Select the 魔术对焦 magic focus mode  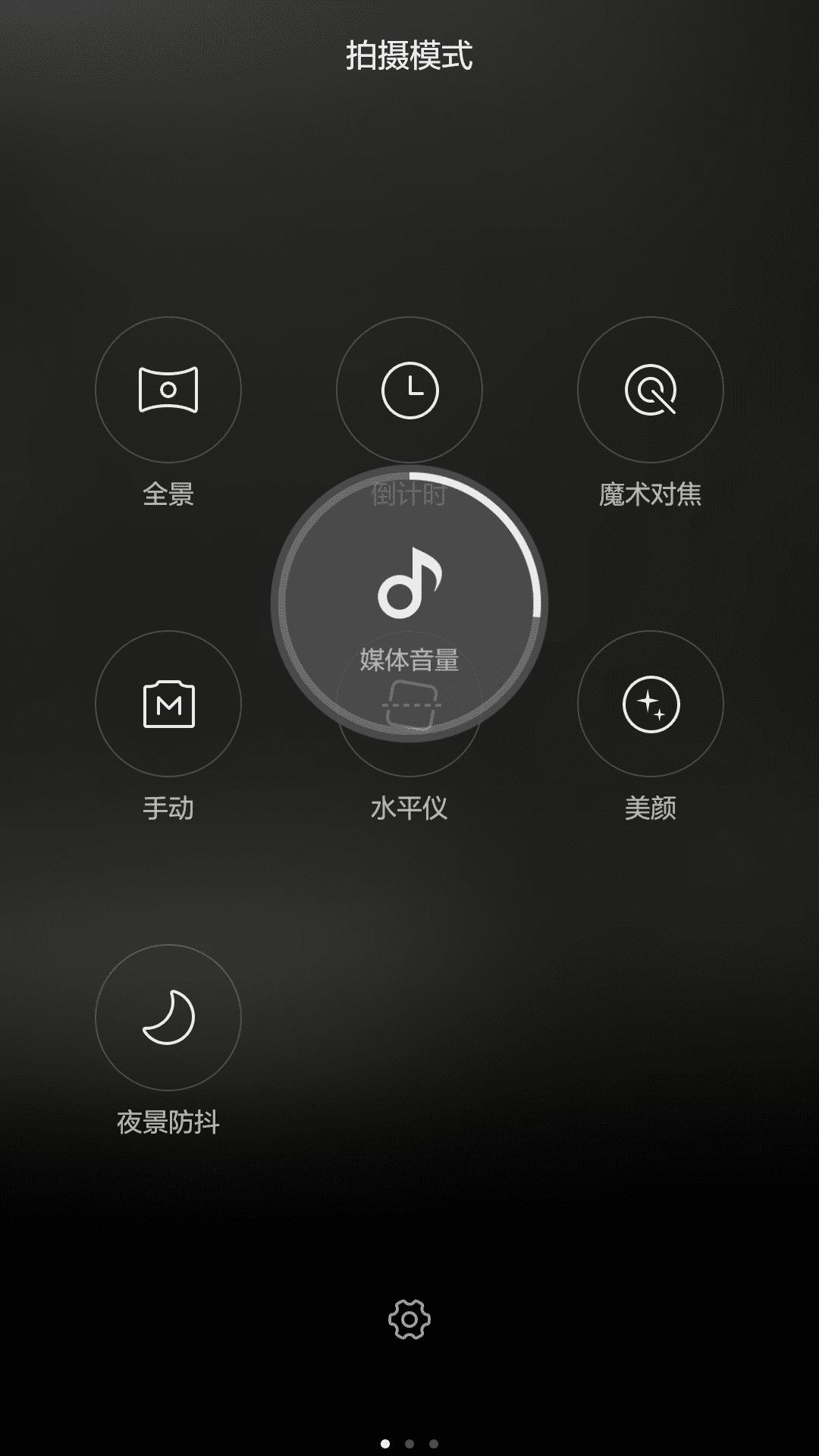pos(650,391)
